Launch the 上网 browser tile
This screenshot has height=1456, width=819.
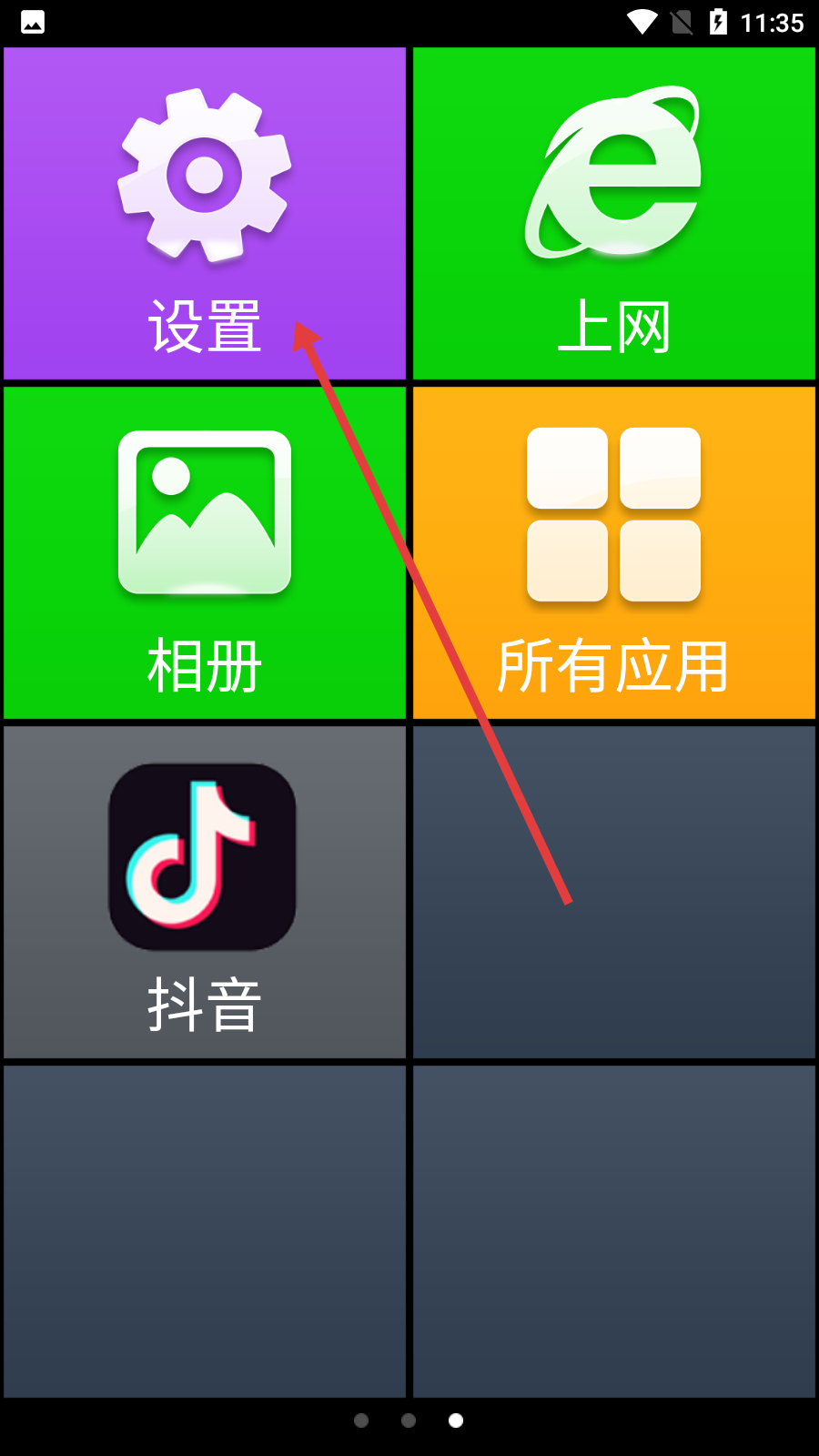pyautogui.click(x=614, y=214)
